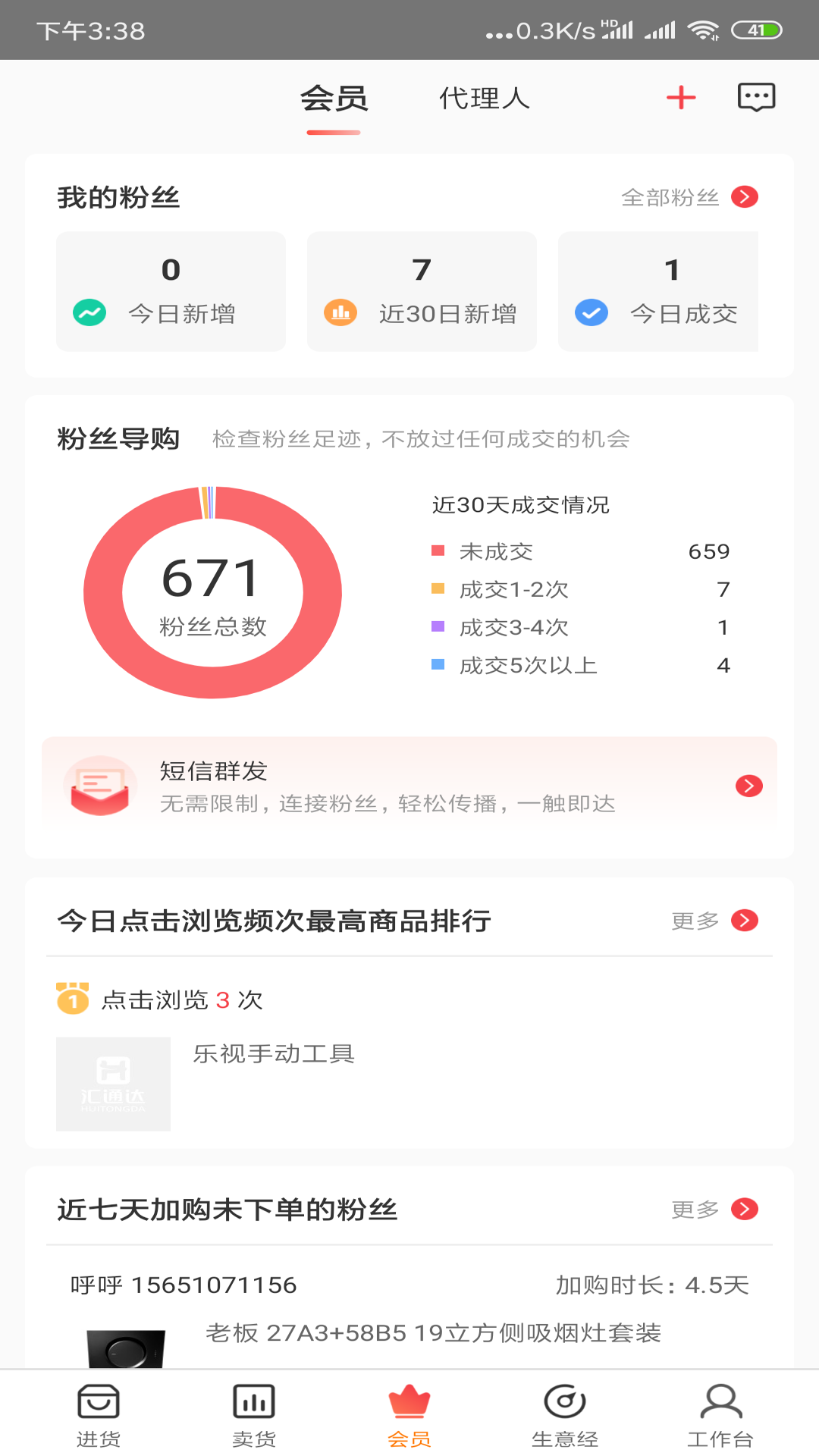Show 更多 for 今日点击浏览频次最高商品排行
The width and height of the screenshot is (819, 1456).
coord(714,921)
